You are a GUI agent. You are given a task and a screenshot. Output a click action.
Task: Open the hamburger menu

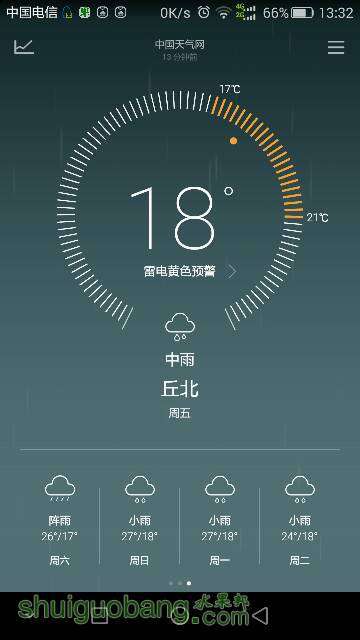point(336,47)
